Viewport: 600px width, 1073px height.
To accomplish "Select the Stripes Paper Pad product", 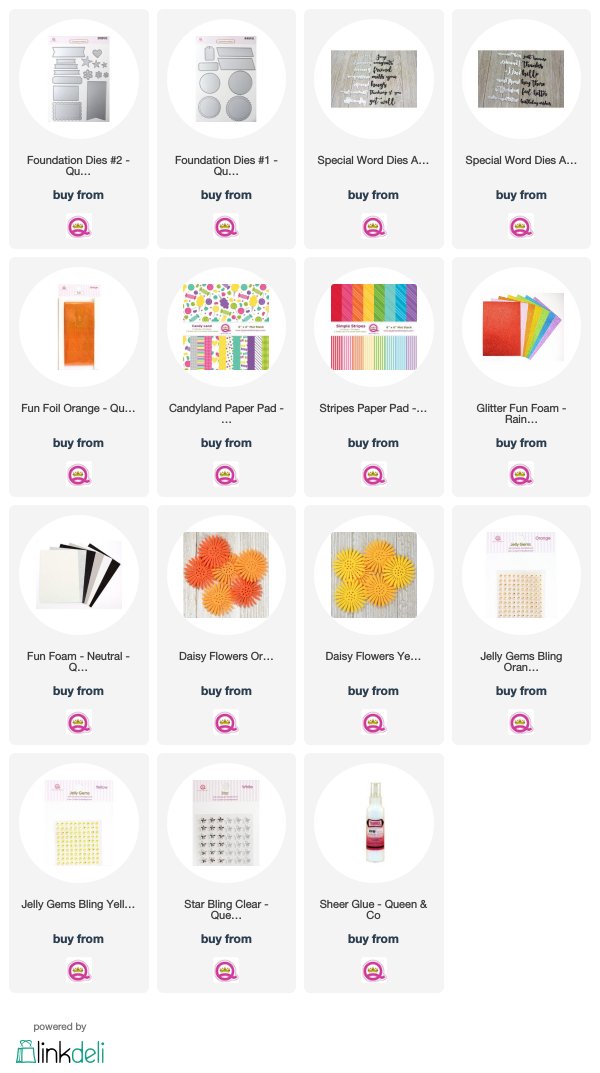I will point(374,376).
